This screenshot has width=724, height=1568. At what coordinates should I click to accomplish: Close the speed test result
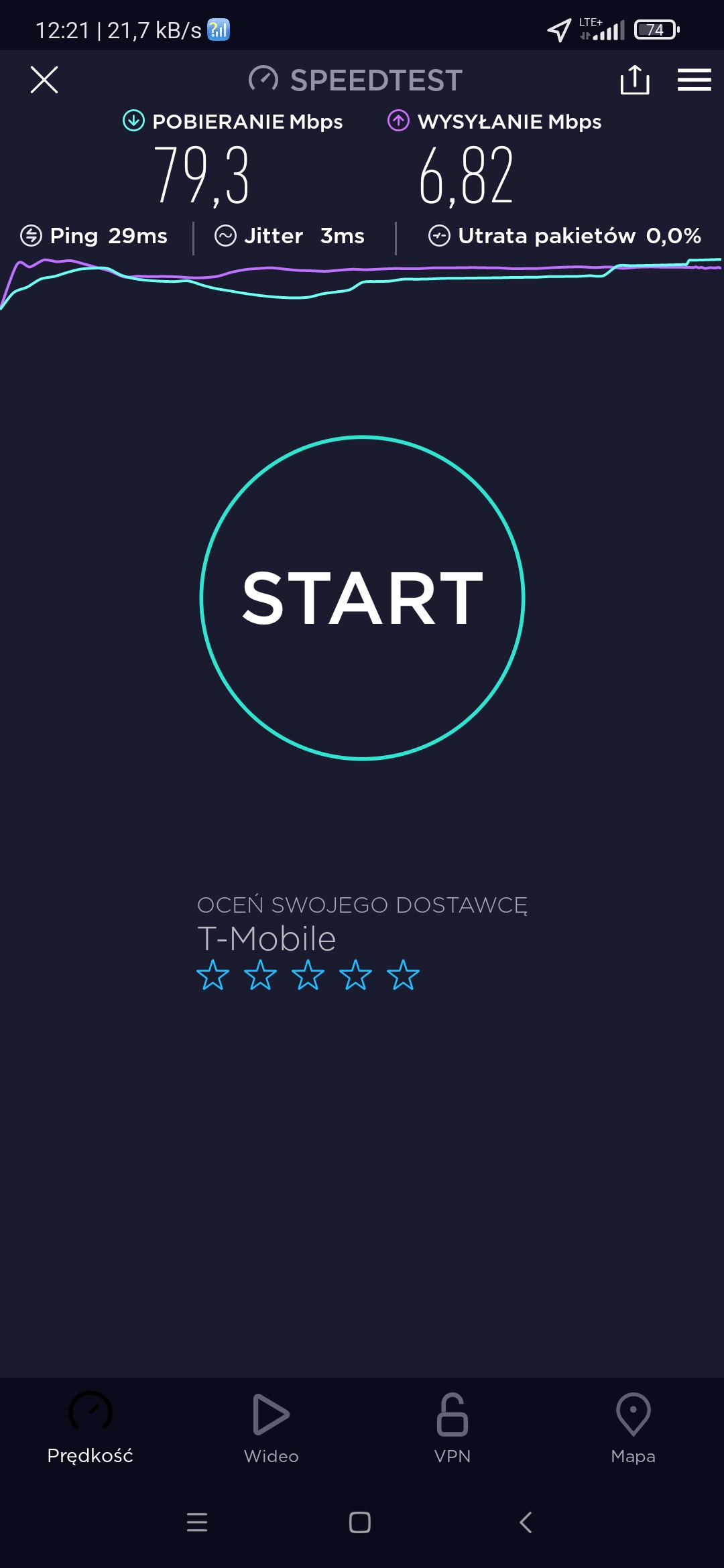click(44, 80)
